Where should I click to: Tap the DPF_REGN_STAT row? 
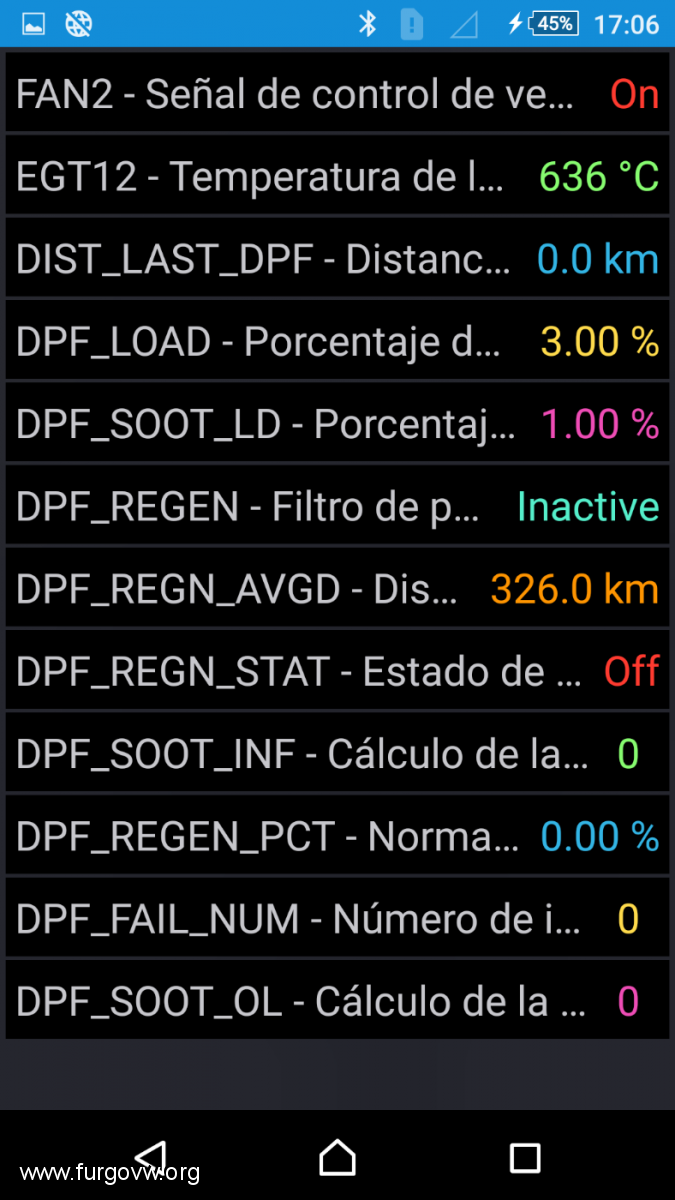tap(337, 671)
